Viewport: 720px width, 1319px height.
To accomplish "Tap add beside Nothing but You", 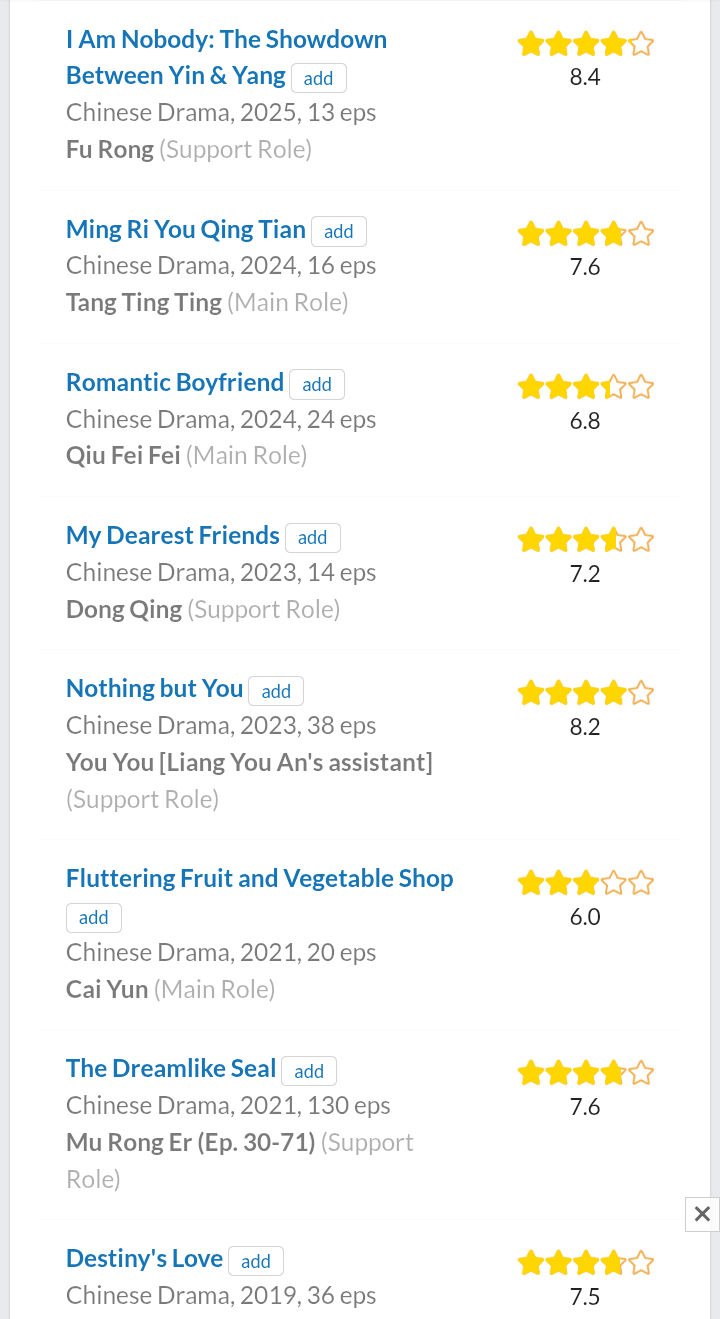I will 276,690.
